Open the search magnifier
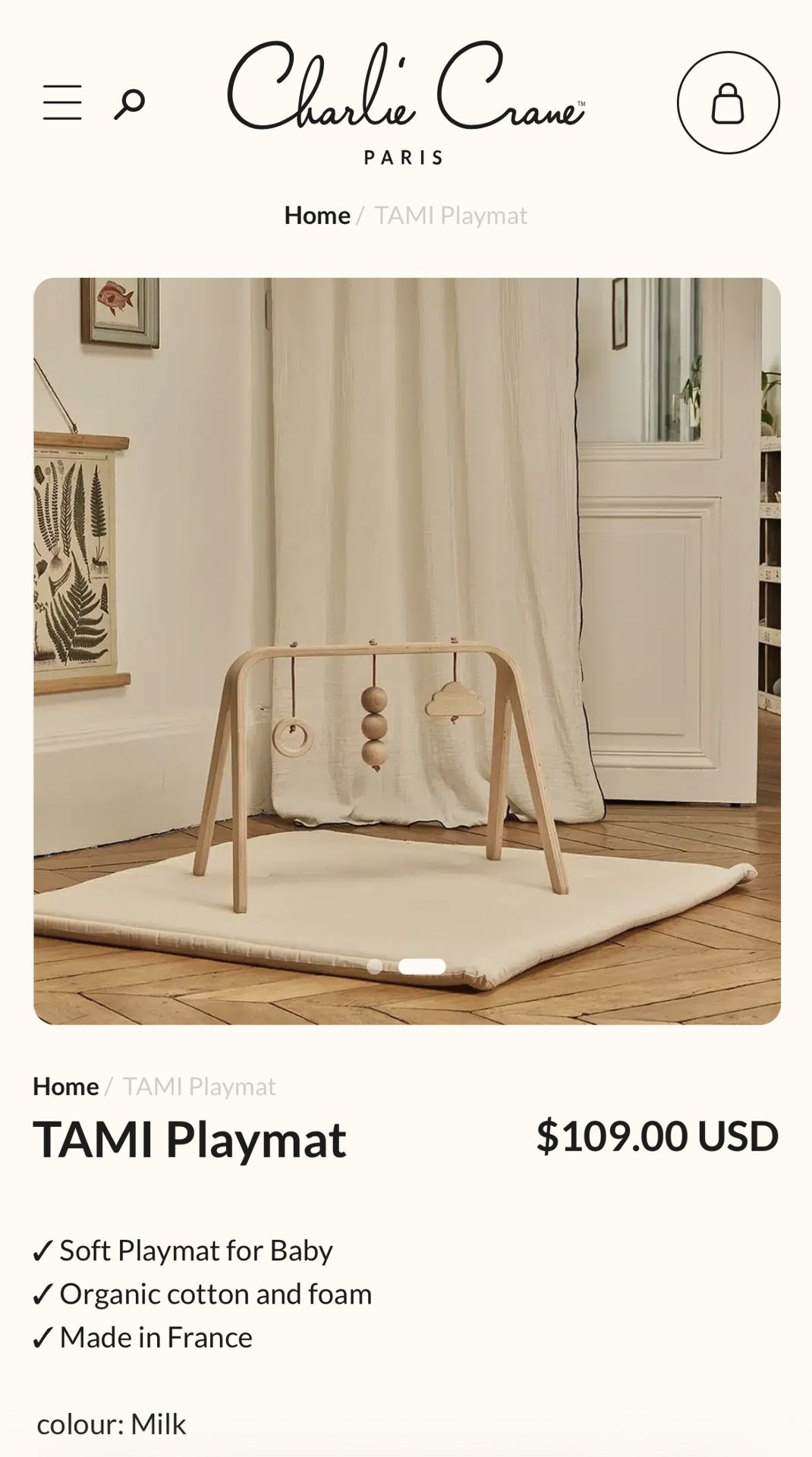The height and width of the screenshot is (1457, 812). pos(130,103)
